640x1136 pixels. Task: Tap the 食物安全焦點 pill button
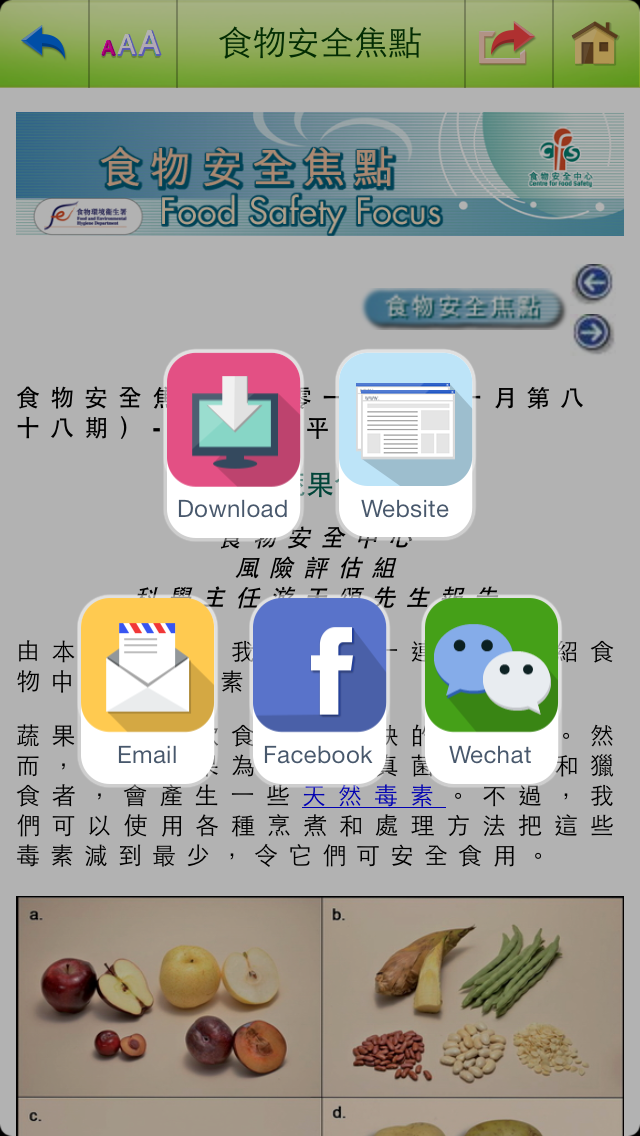(x=463, y=307)
